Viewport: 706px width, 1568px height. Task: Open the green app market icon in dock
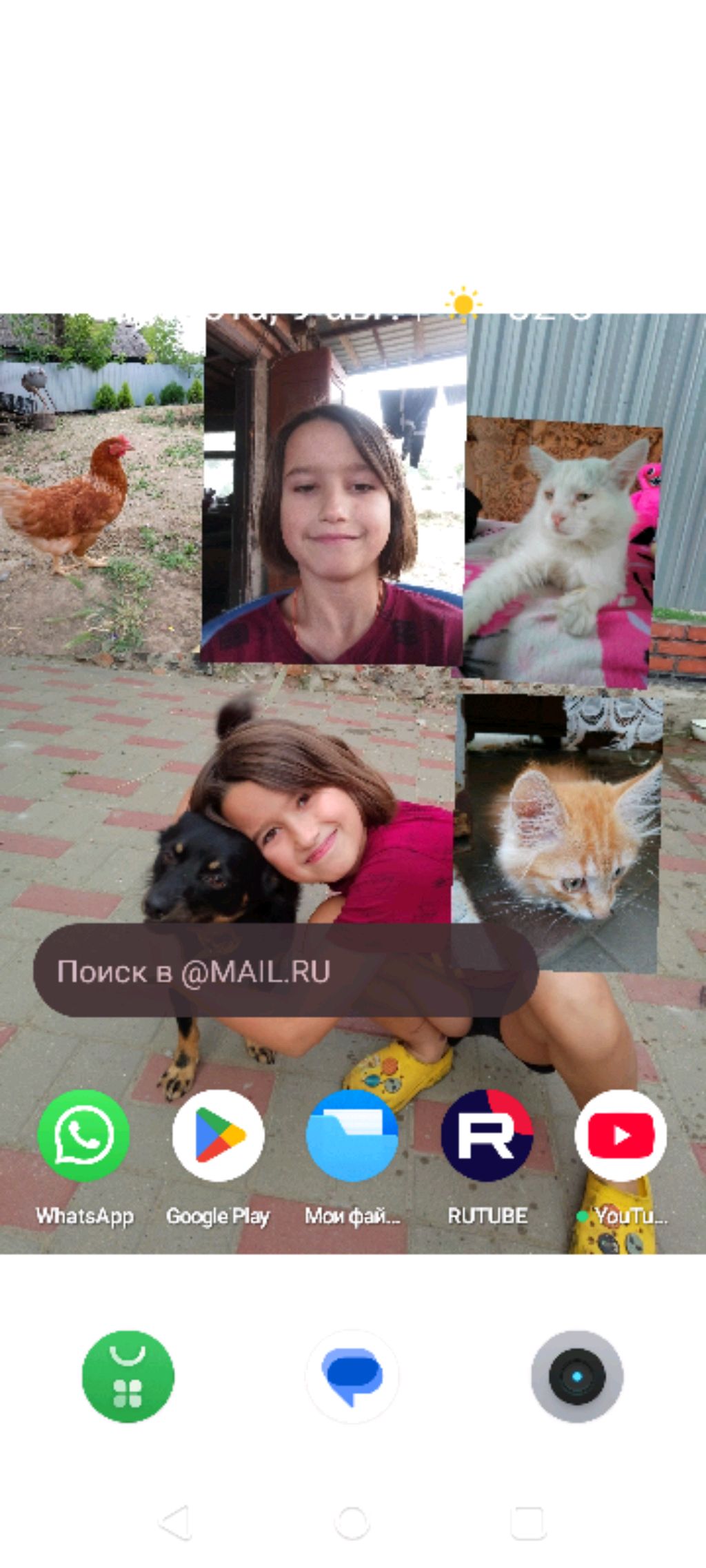128,1376
